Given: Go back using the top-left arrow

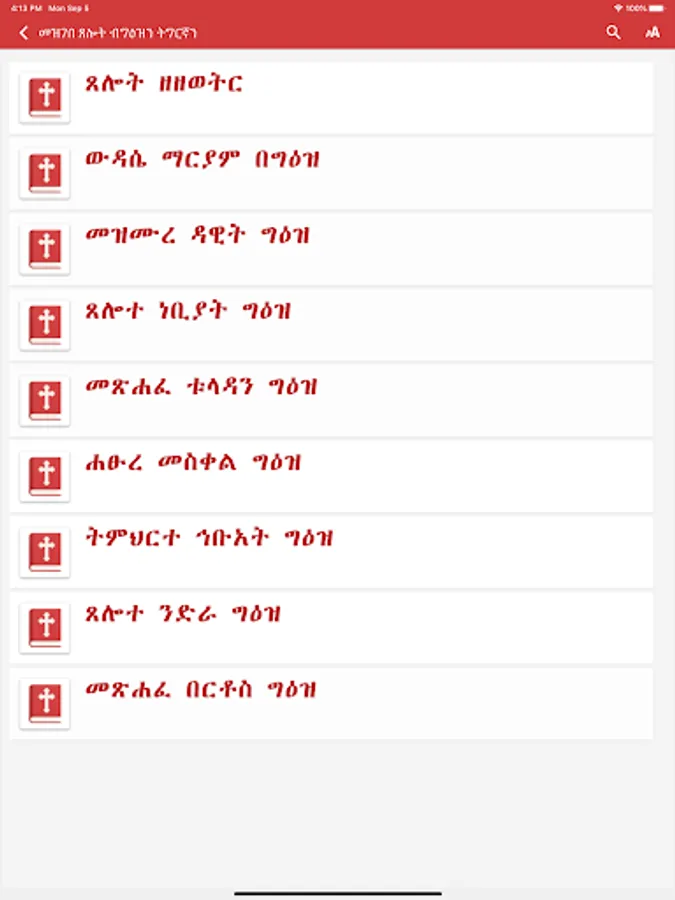Looking at the screenshot, I should (x=23, y=33).
